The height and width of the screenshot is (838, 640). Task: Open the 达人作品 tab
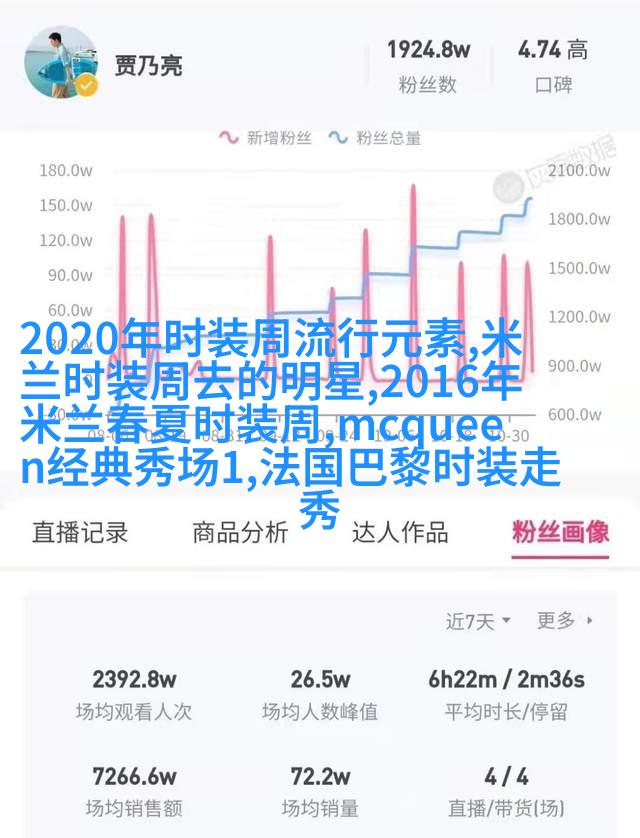click(x=400, y=533)
